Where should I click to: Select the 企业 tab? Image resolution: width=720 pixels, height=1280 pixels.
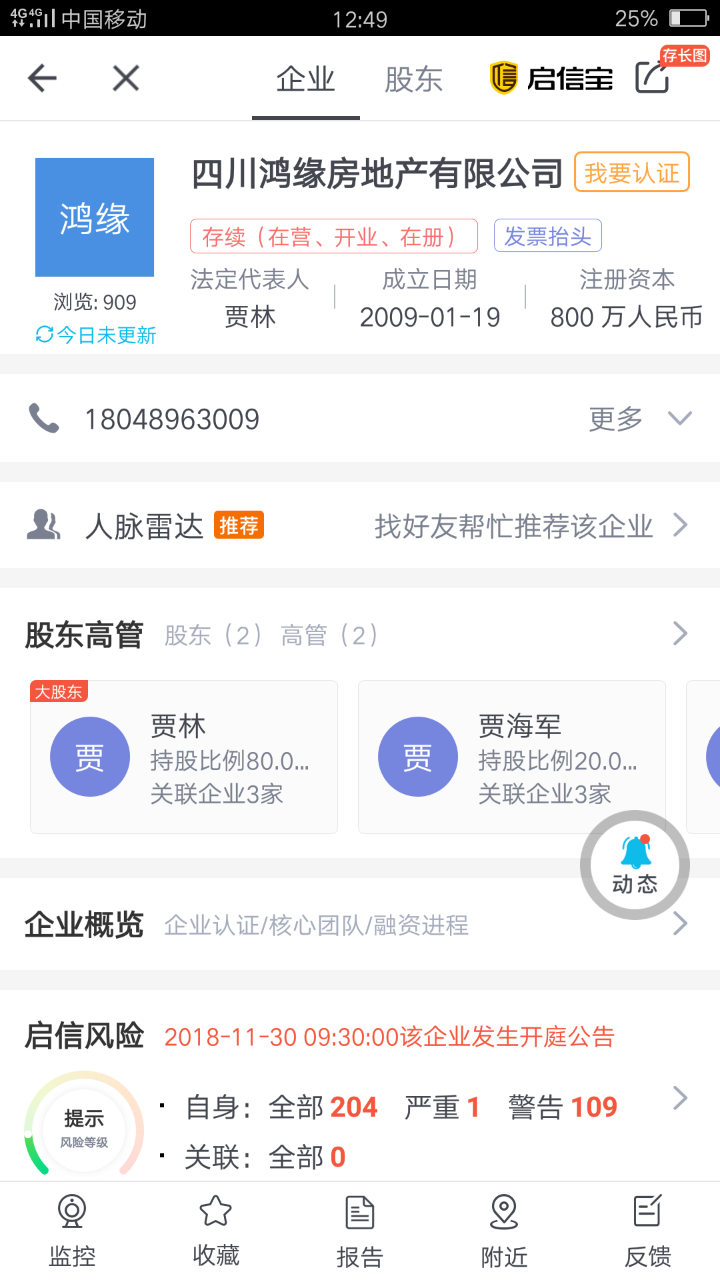point(305,80)
